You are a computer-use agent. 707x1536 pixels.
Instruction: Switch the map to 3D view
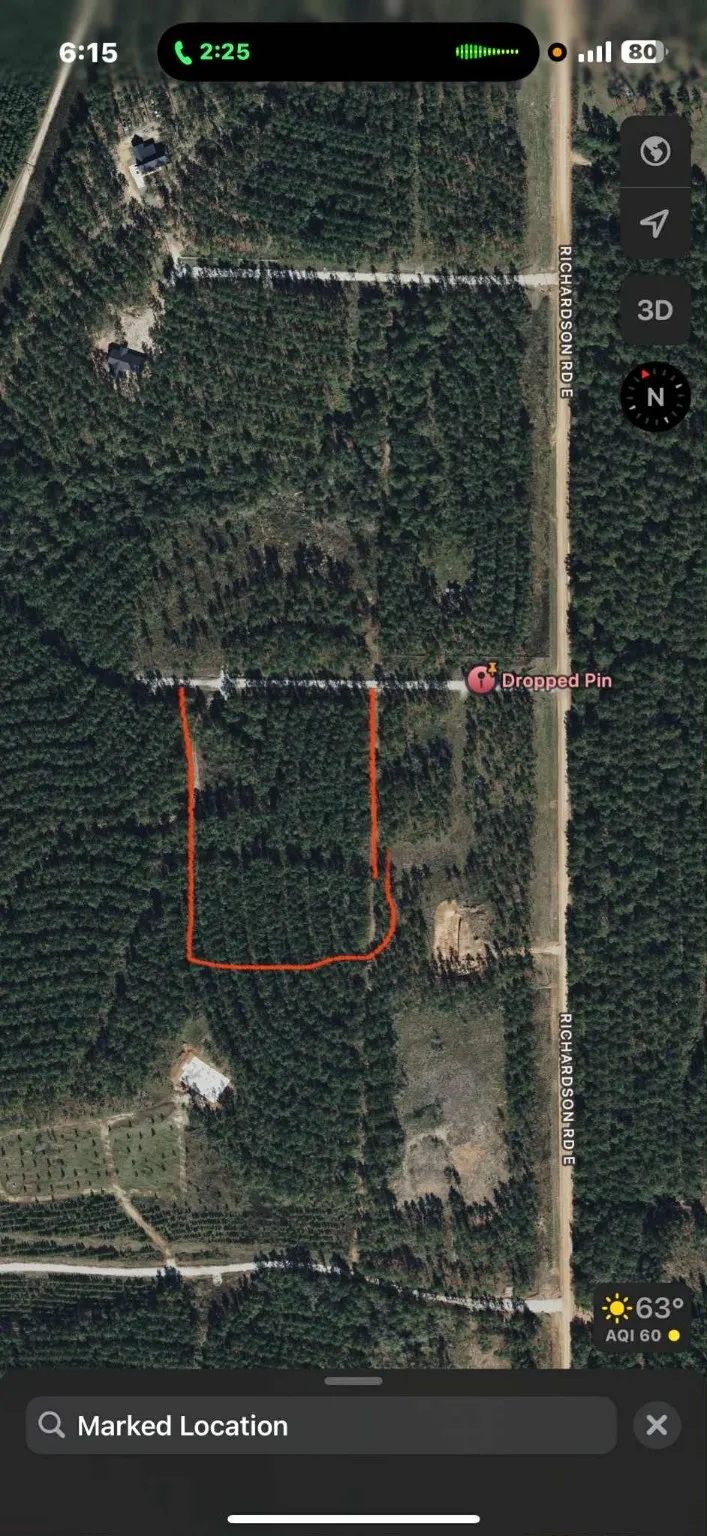(x=655, y=310)
